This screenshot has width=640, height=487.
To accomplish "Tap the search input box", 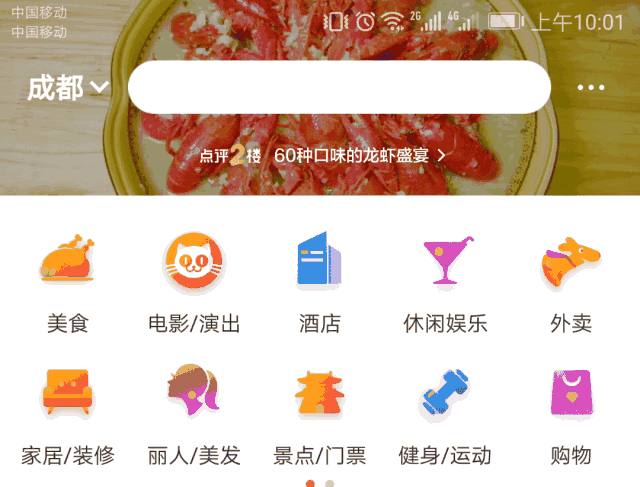I will [x=339, y=88].
